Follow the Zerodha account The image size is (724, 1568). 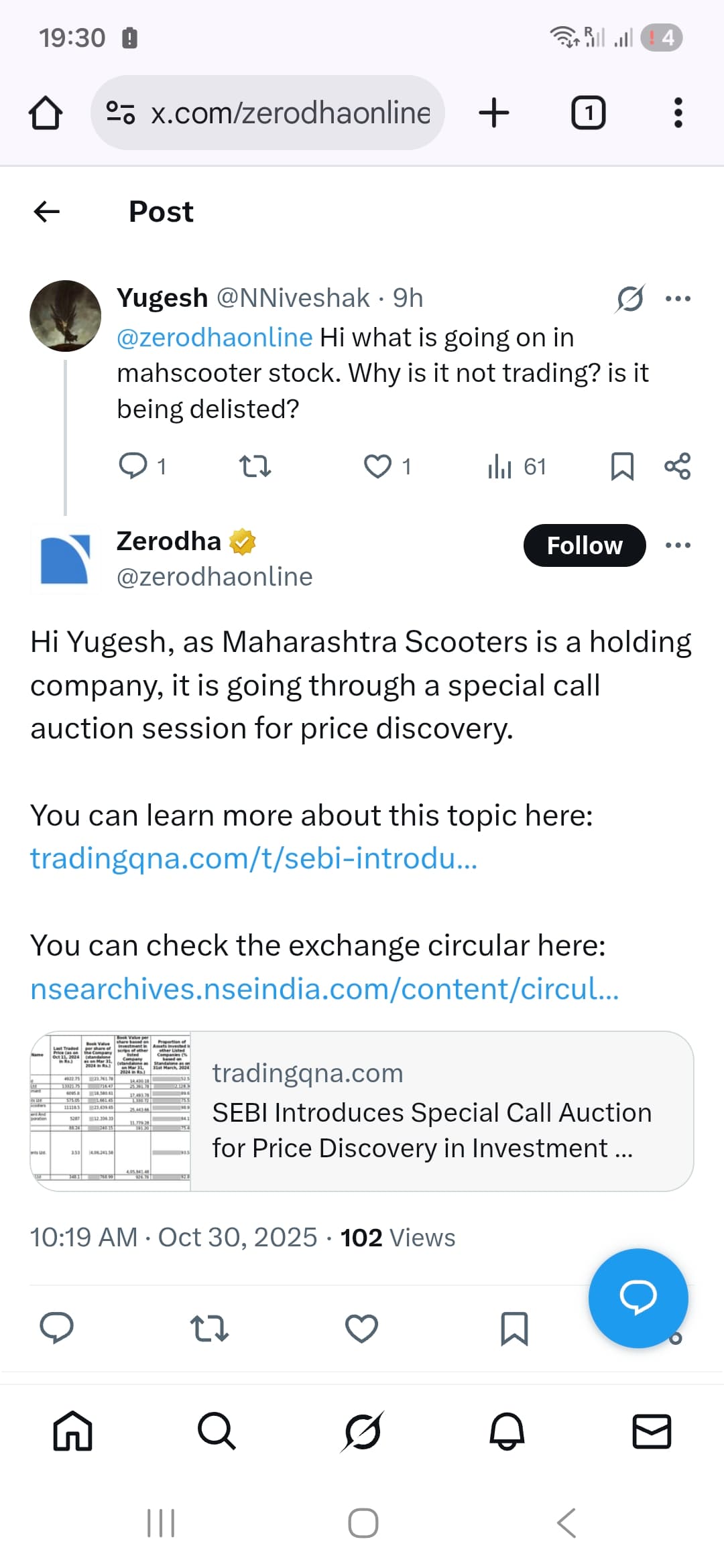pyautogui.click(x=584, y=545)
